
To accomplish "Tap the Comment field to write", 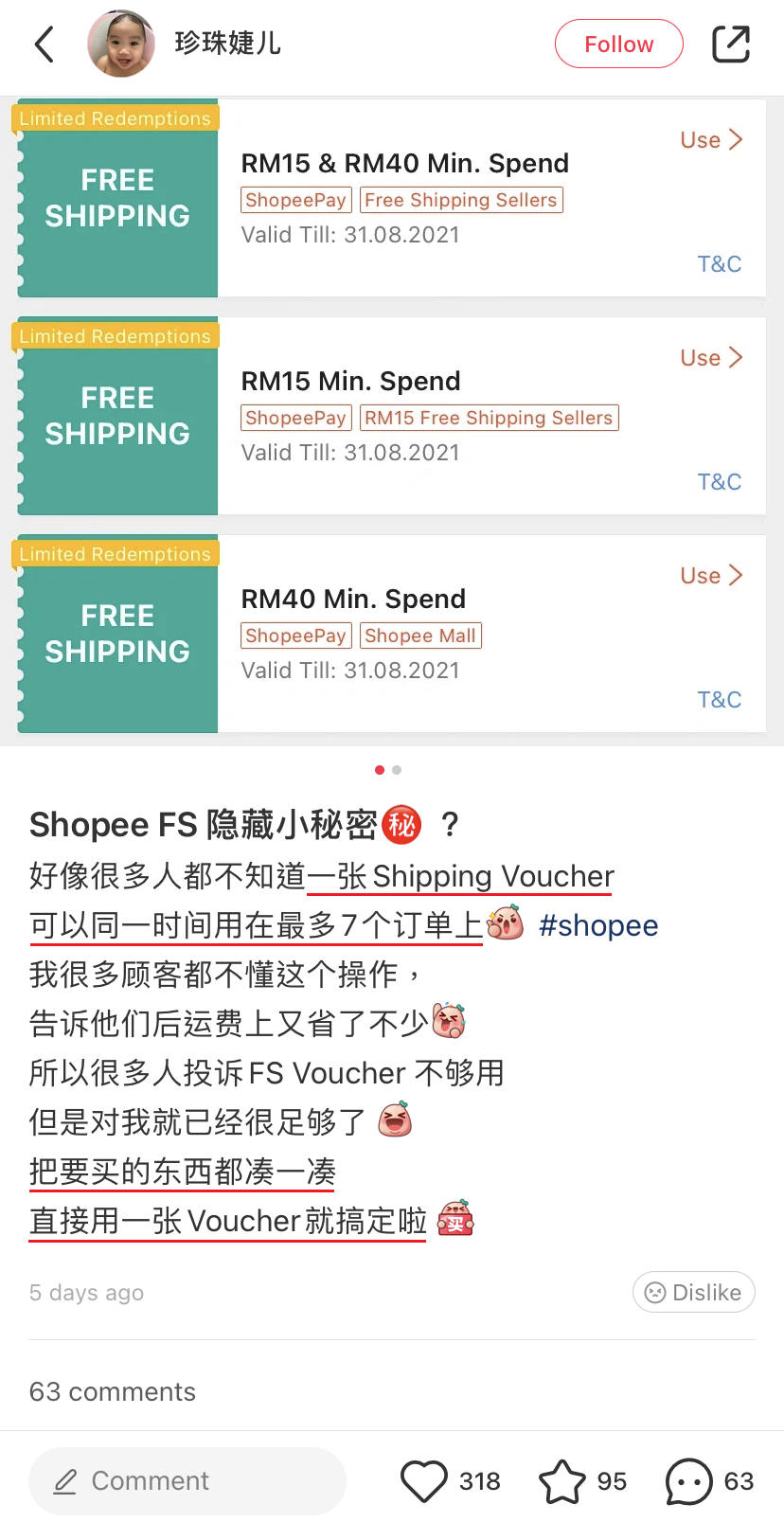I will (187, 1480).
